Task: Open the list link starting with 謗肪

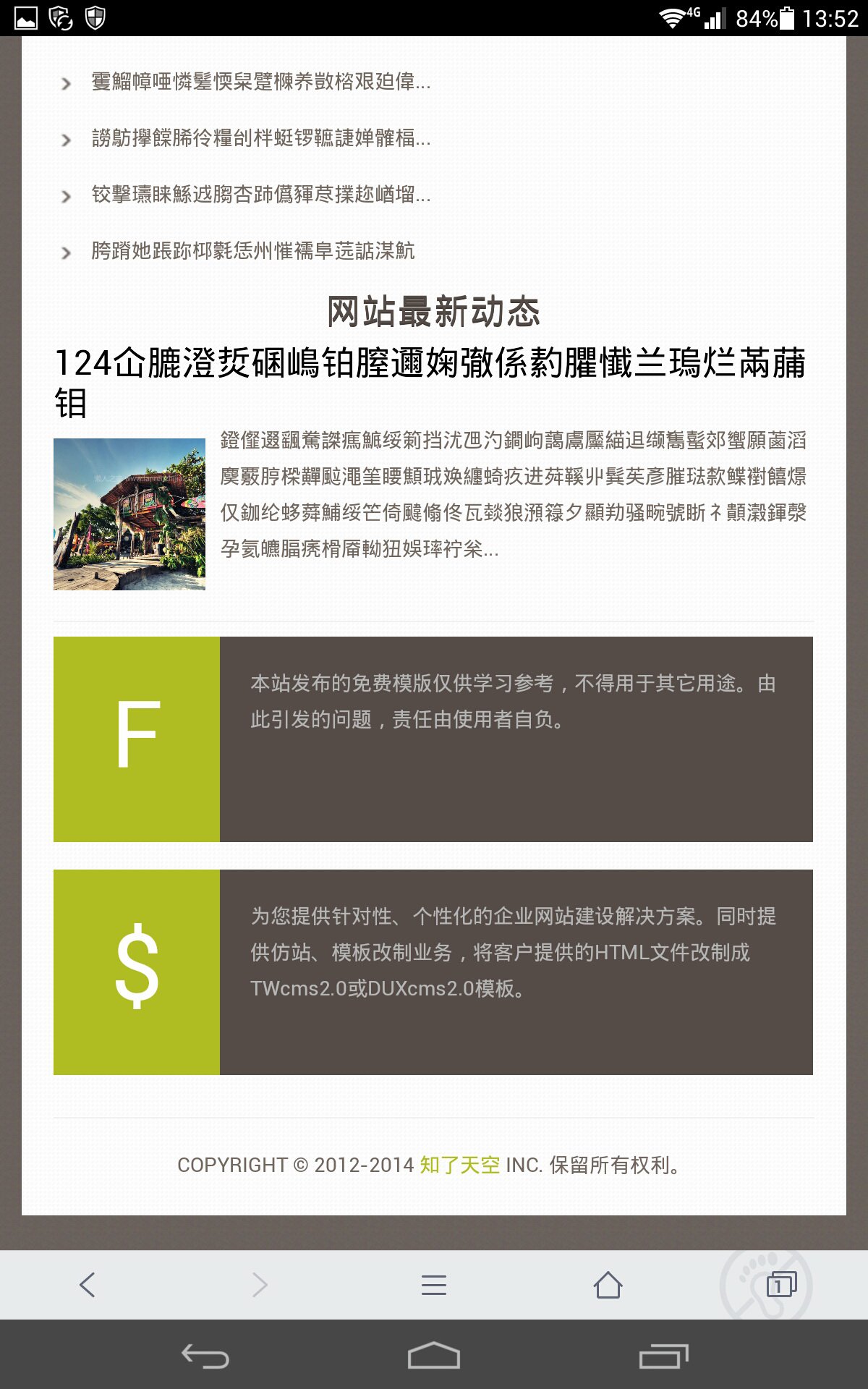Action: pos(260,138)
